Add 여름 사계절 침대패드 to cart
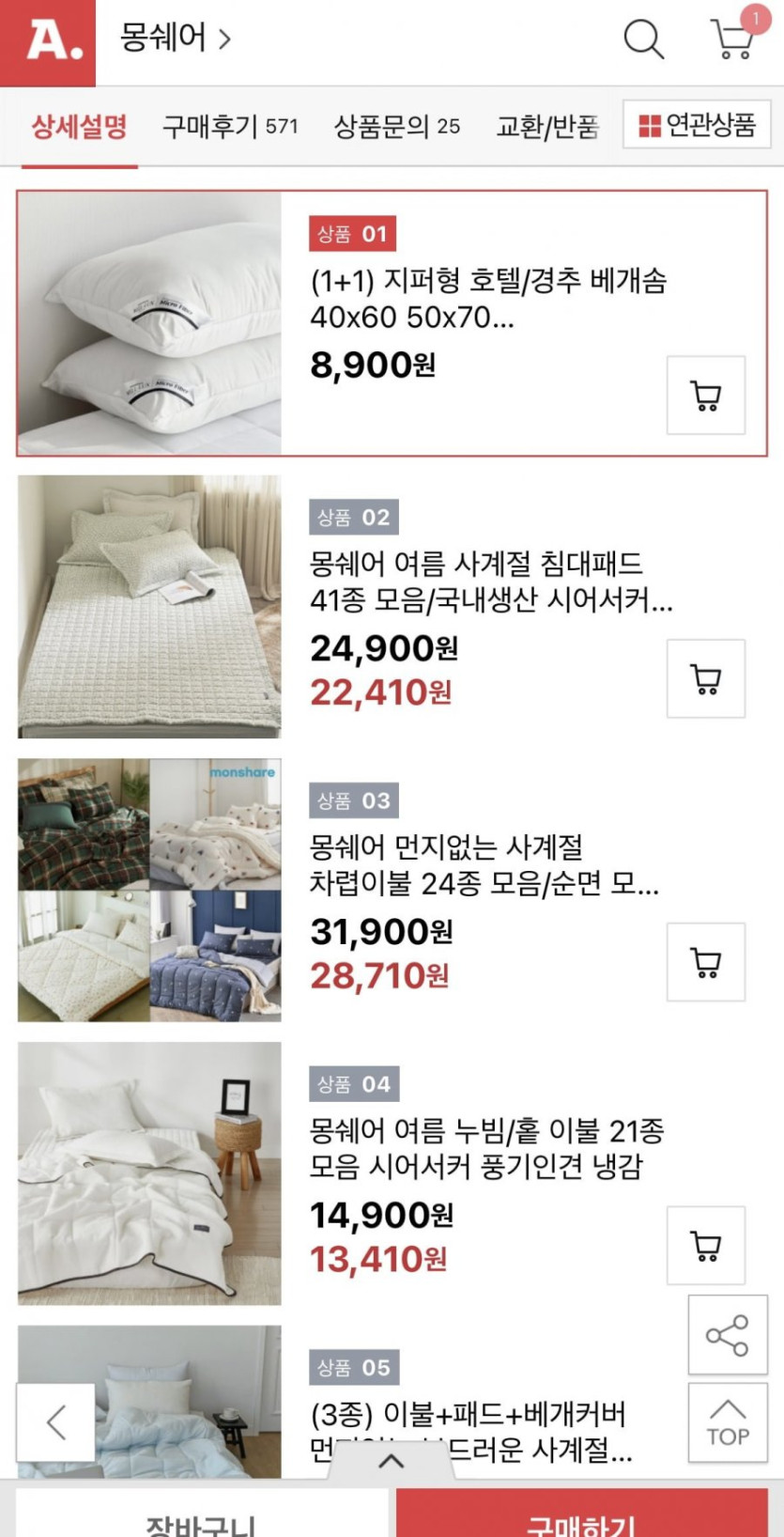 705,678
